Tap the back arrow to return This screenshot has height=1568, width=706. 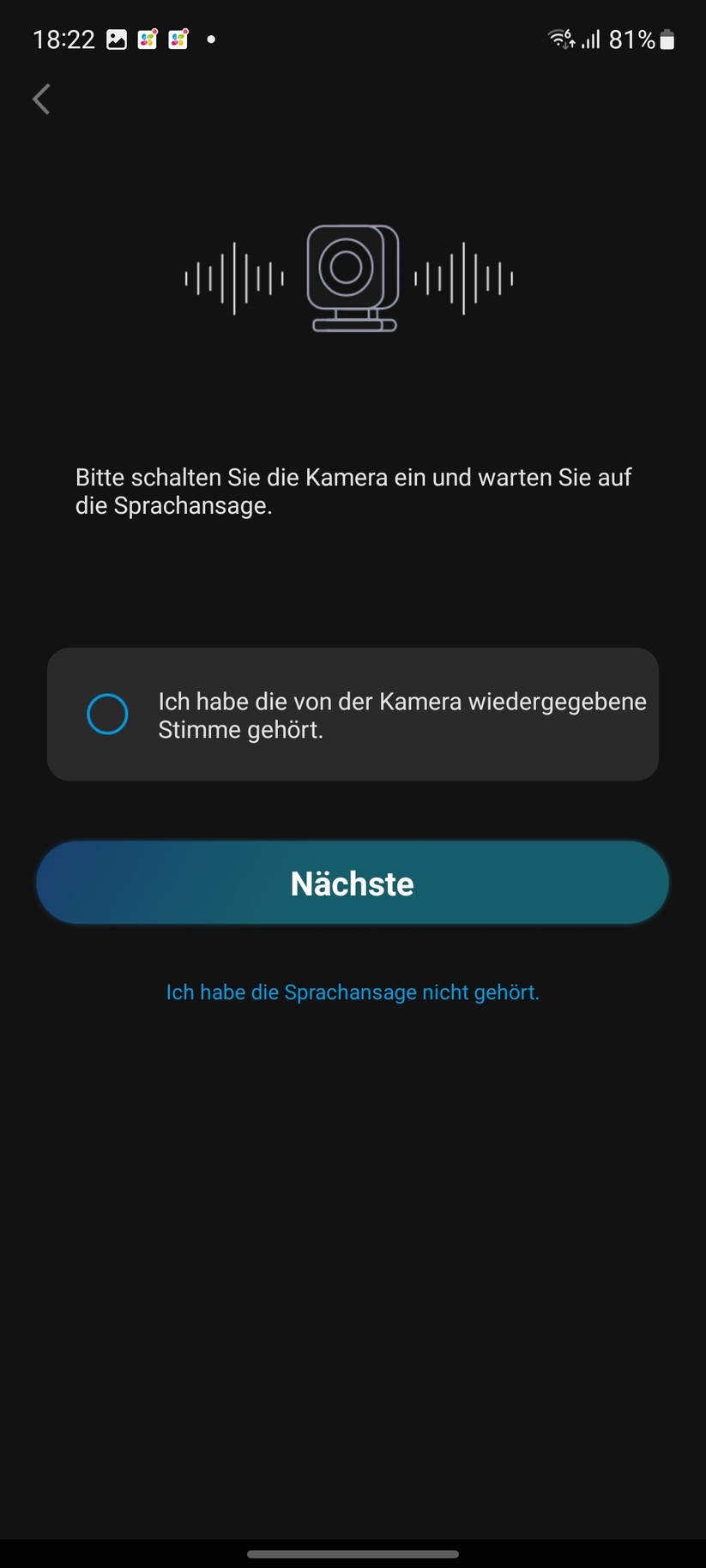coord(41,99)
